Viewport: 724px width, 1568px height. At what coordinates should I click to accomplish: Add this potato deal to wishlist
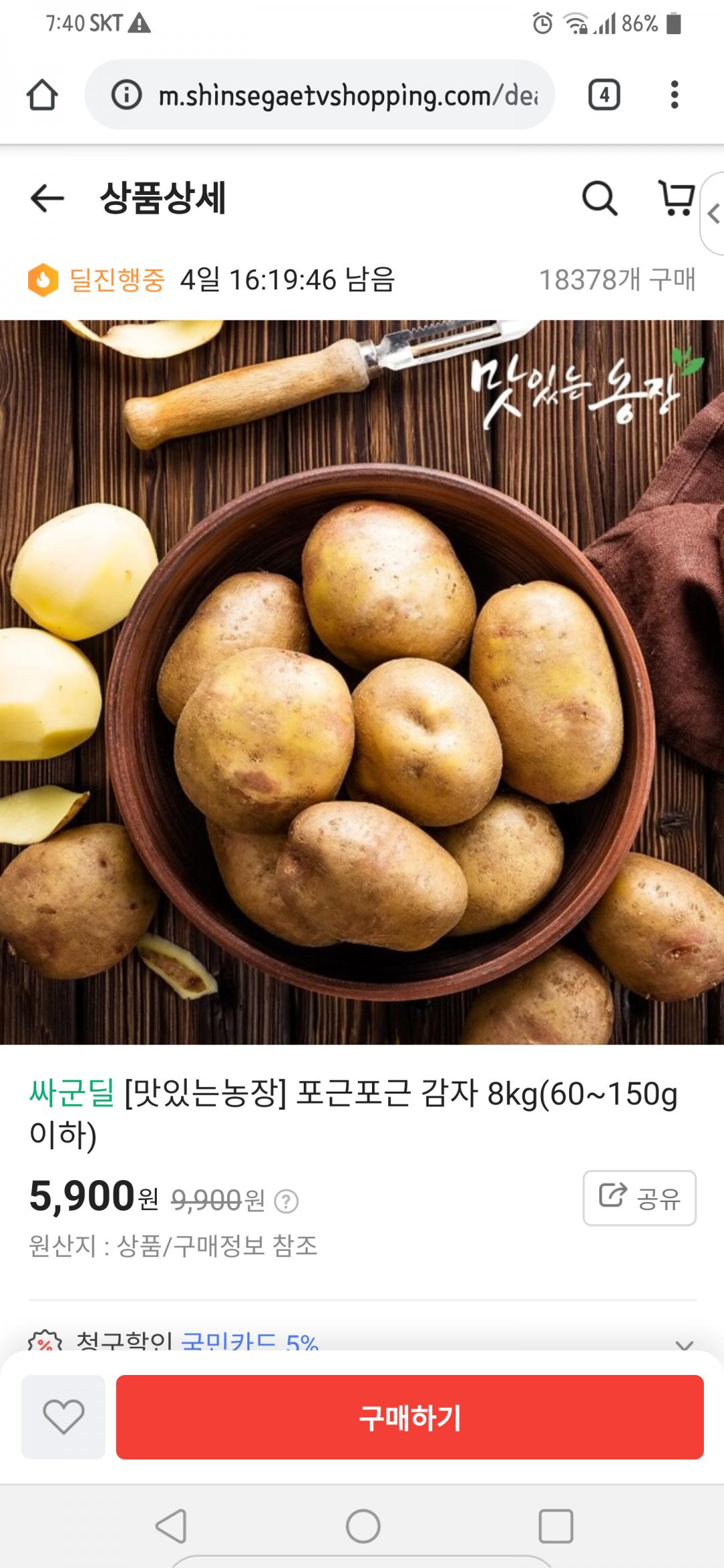[64, 1417]
